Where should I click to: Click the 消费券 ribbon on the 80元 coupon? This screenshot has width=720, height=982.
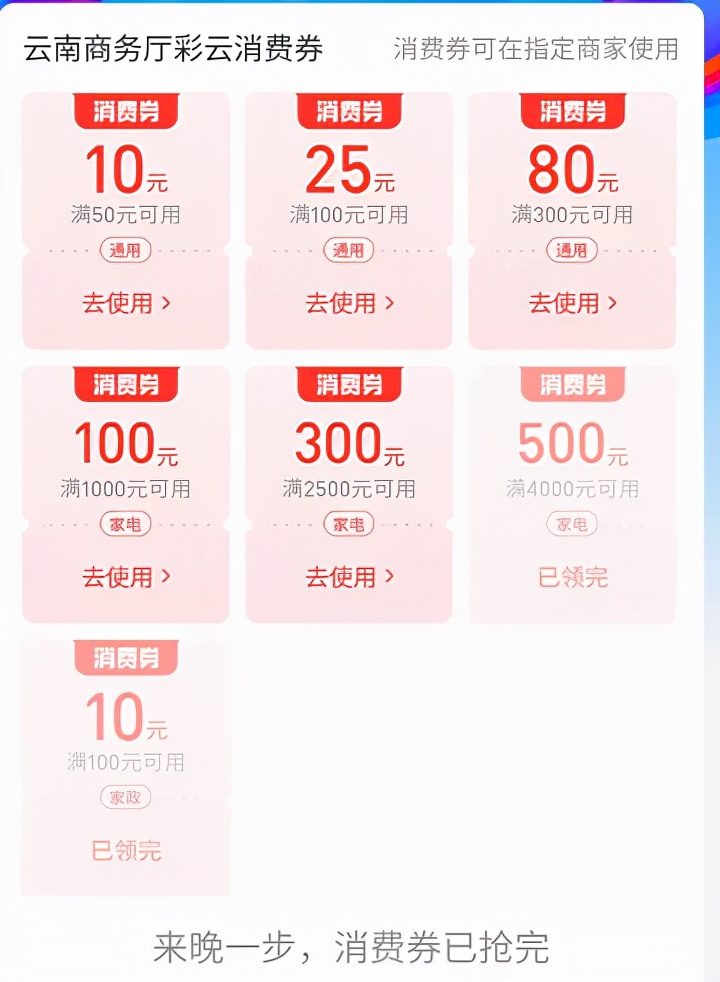571,111
